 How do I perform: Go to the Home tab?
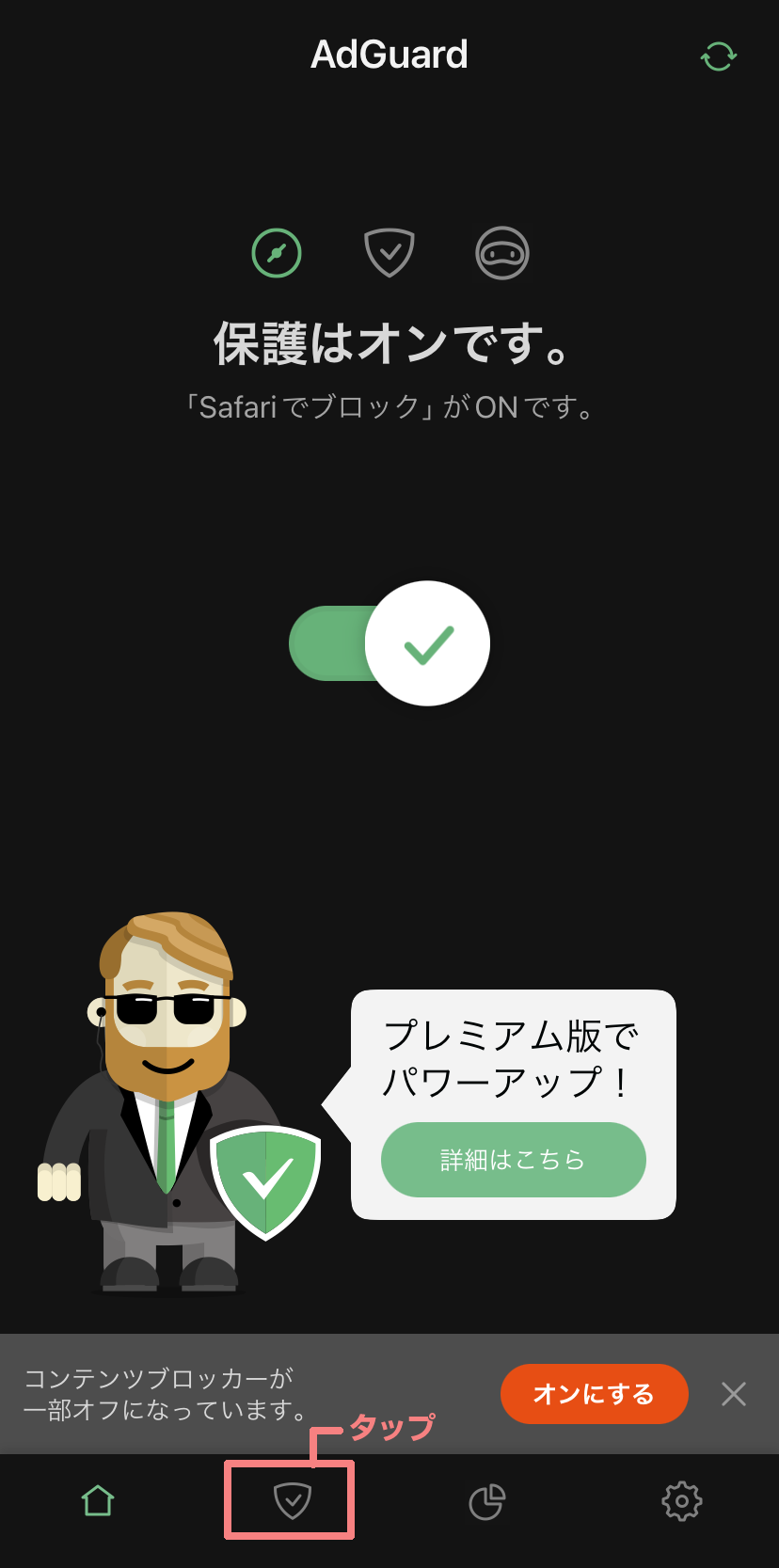[98, 1501]
